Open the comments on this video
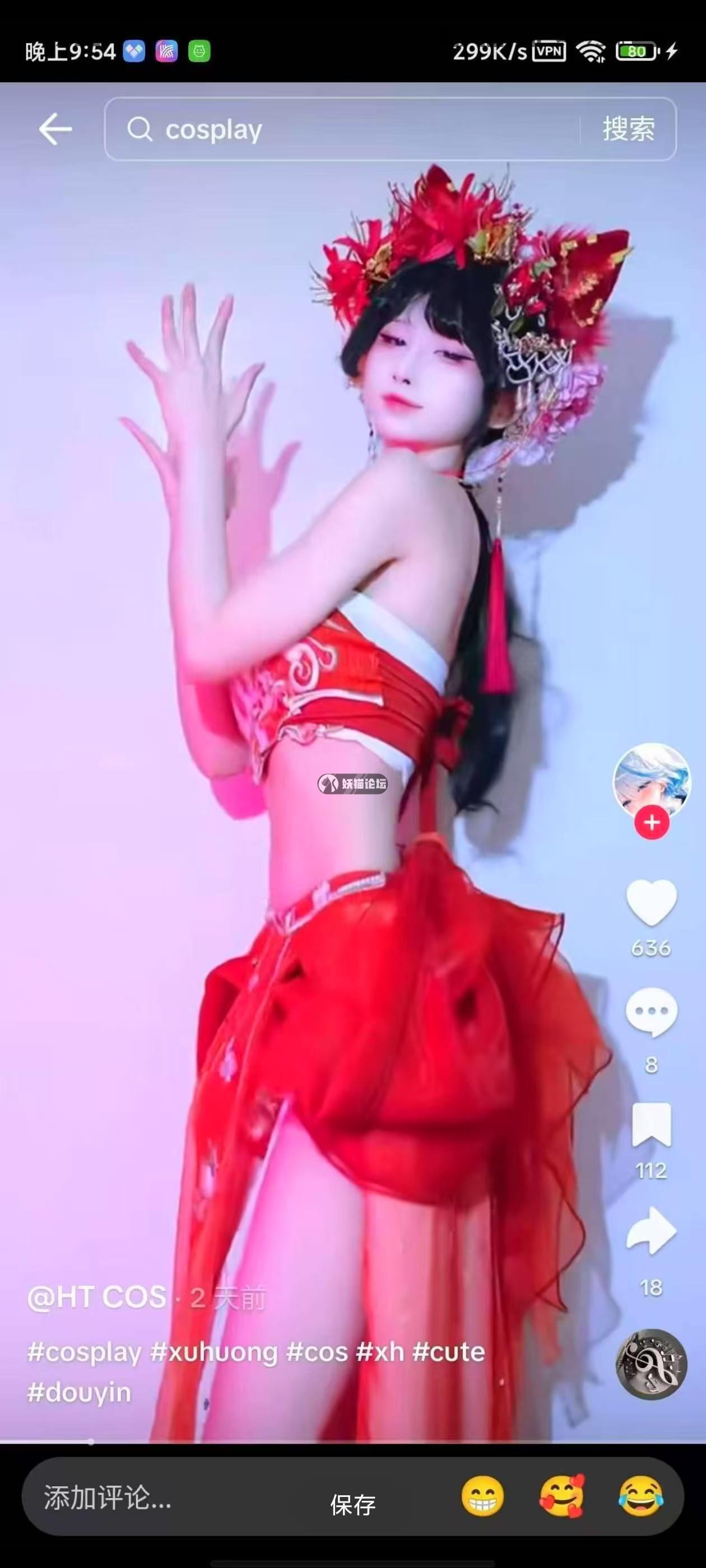Viewport: 706px width, 1568px height. [x=651, y=1013]
